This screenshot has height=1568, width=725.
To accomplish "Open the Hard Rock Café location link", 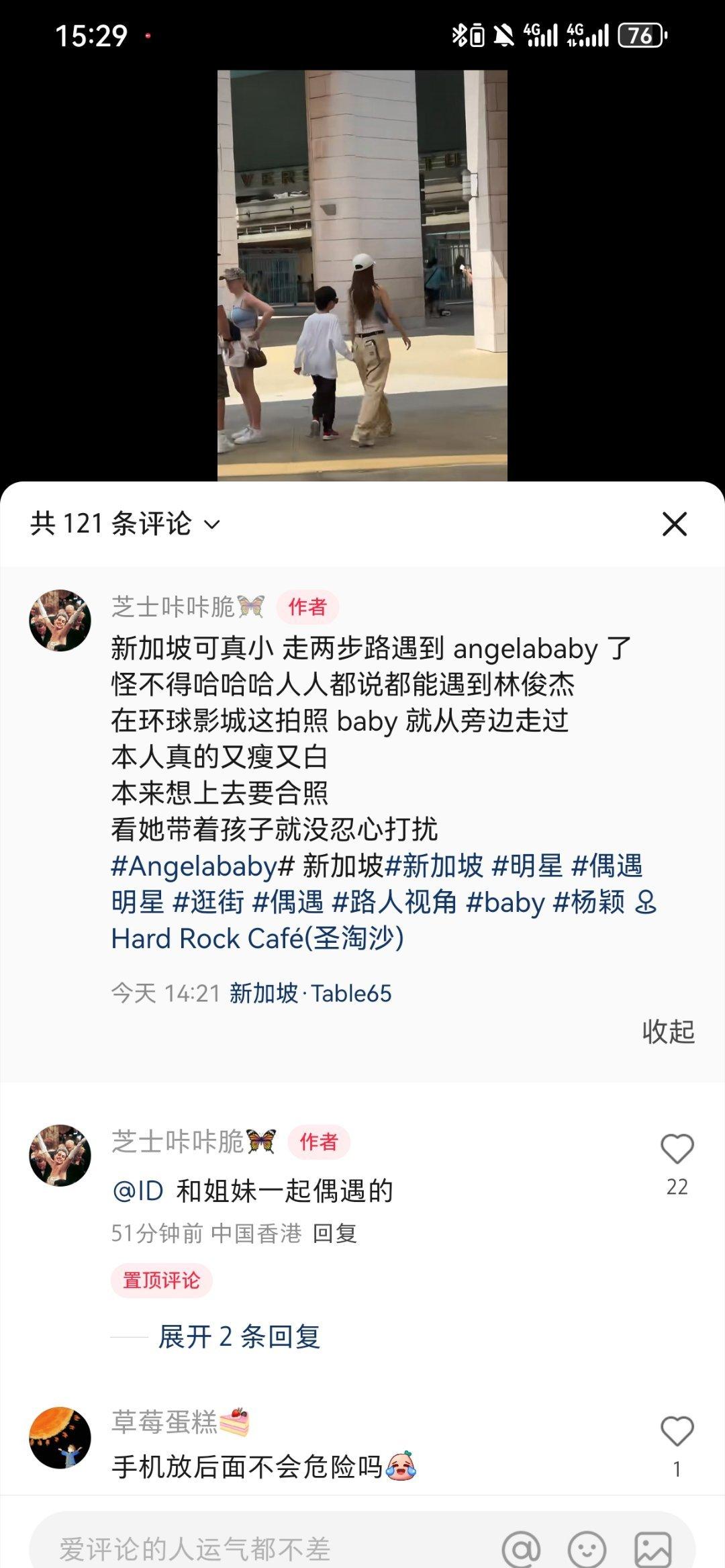I will (x=257, y=939).
